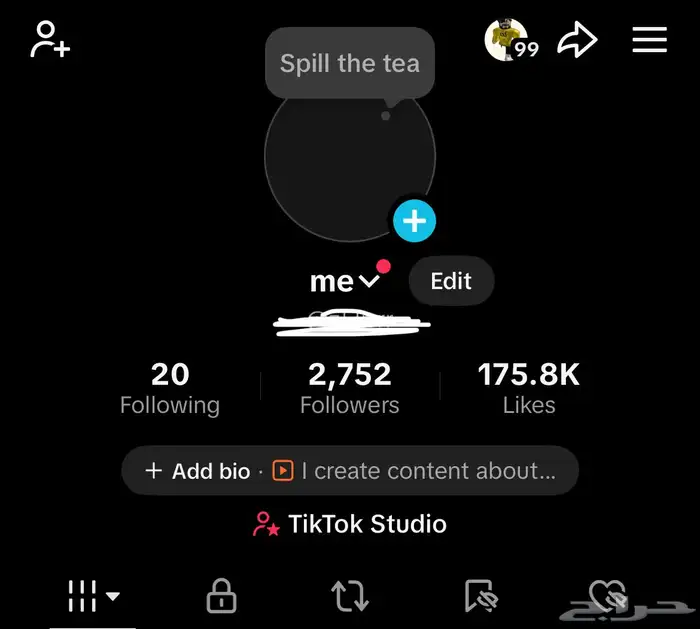View the 20 Following list
Viewport: 700px width, 629px height.
tap(170, 388)
